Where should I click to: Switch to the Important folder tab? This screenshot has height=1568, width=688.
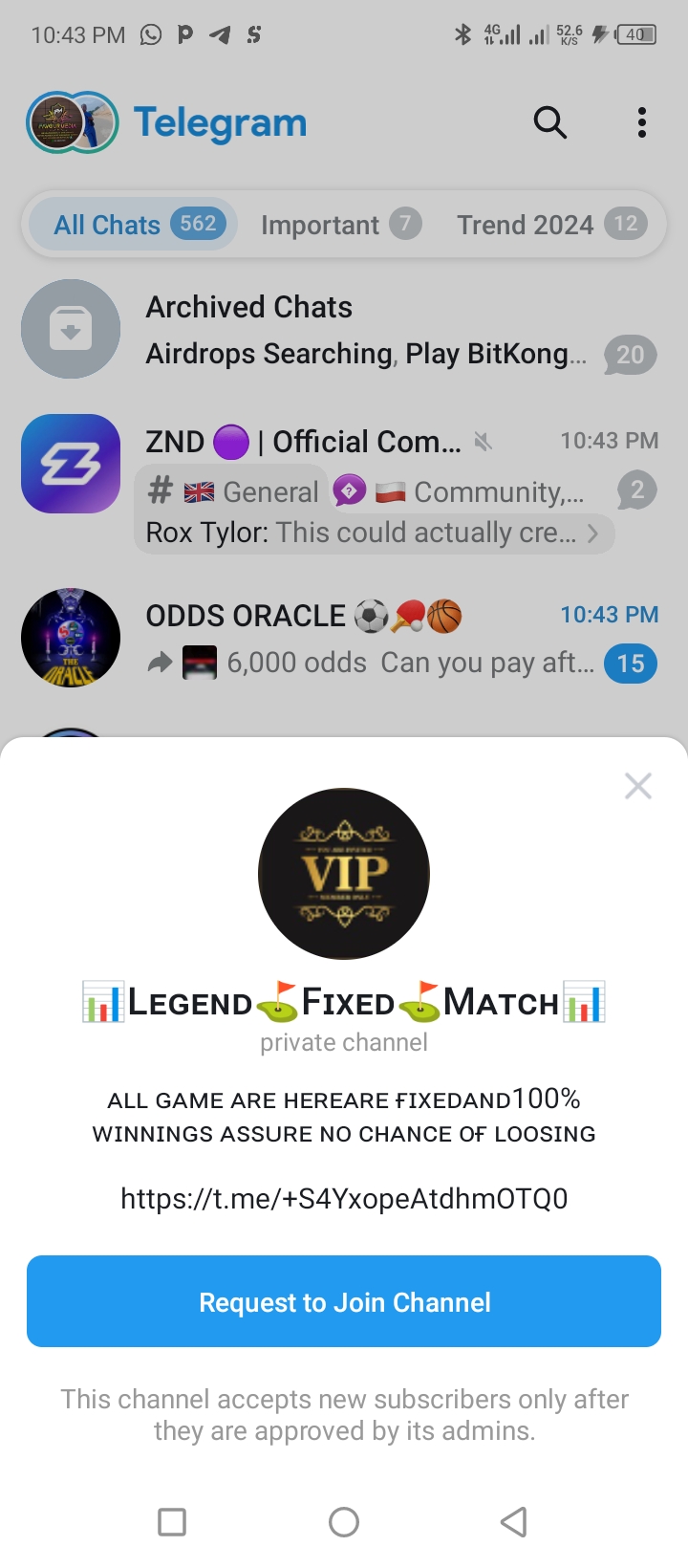[339, 225]
